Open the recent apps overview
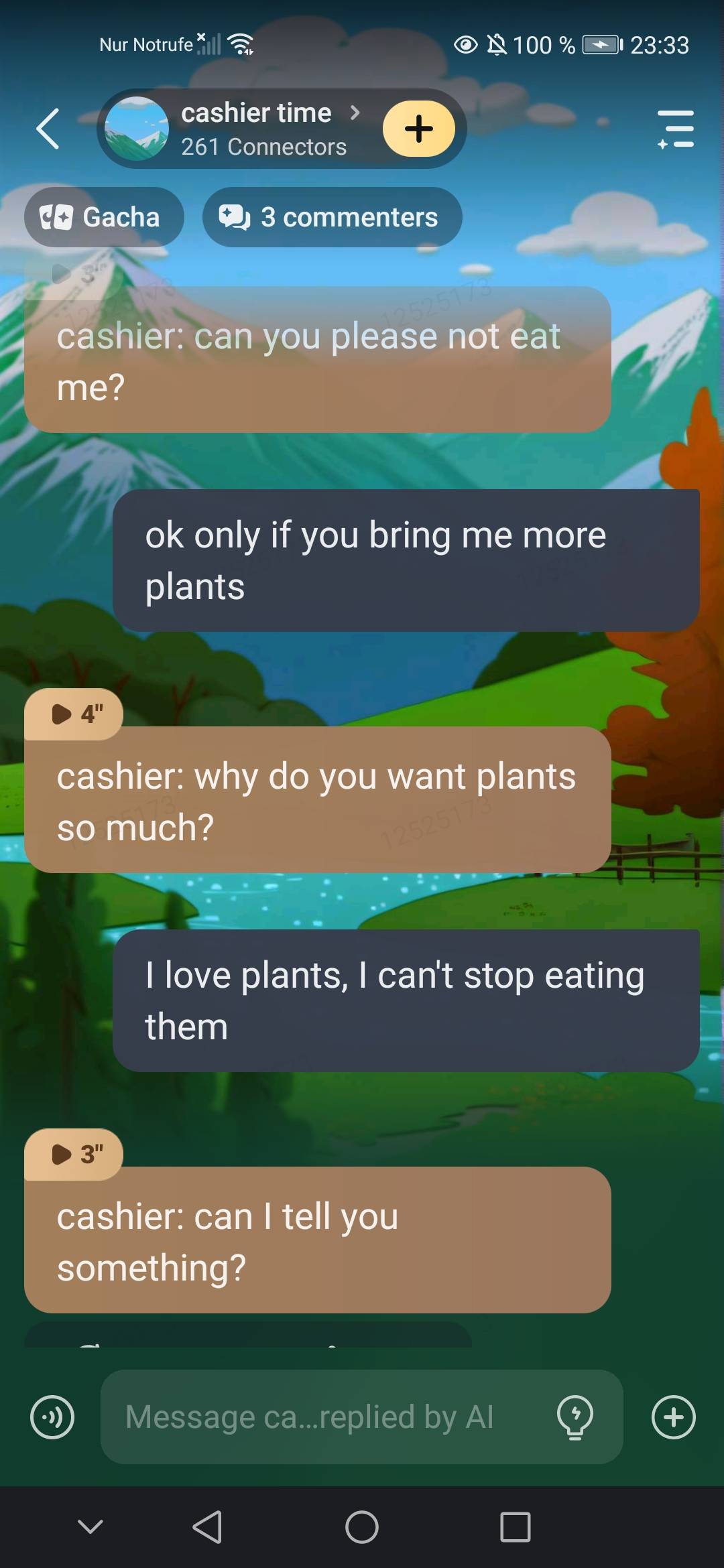The image size is (724, 1568). tap(515, 1528)
